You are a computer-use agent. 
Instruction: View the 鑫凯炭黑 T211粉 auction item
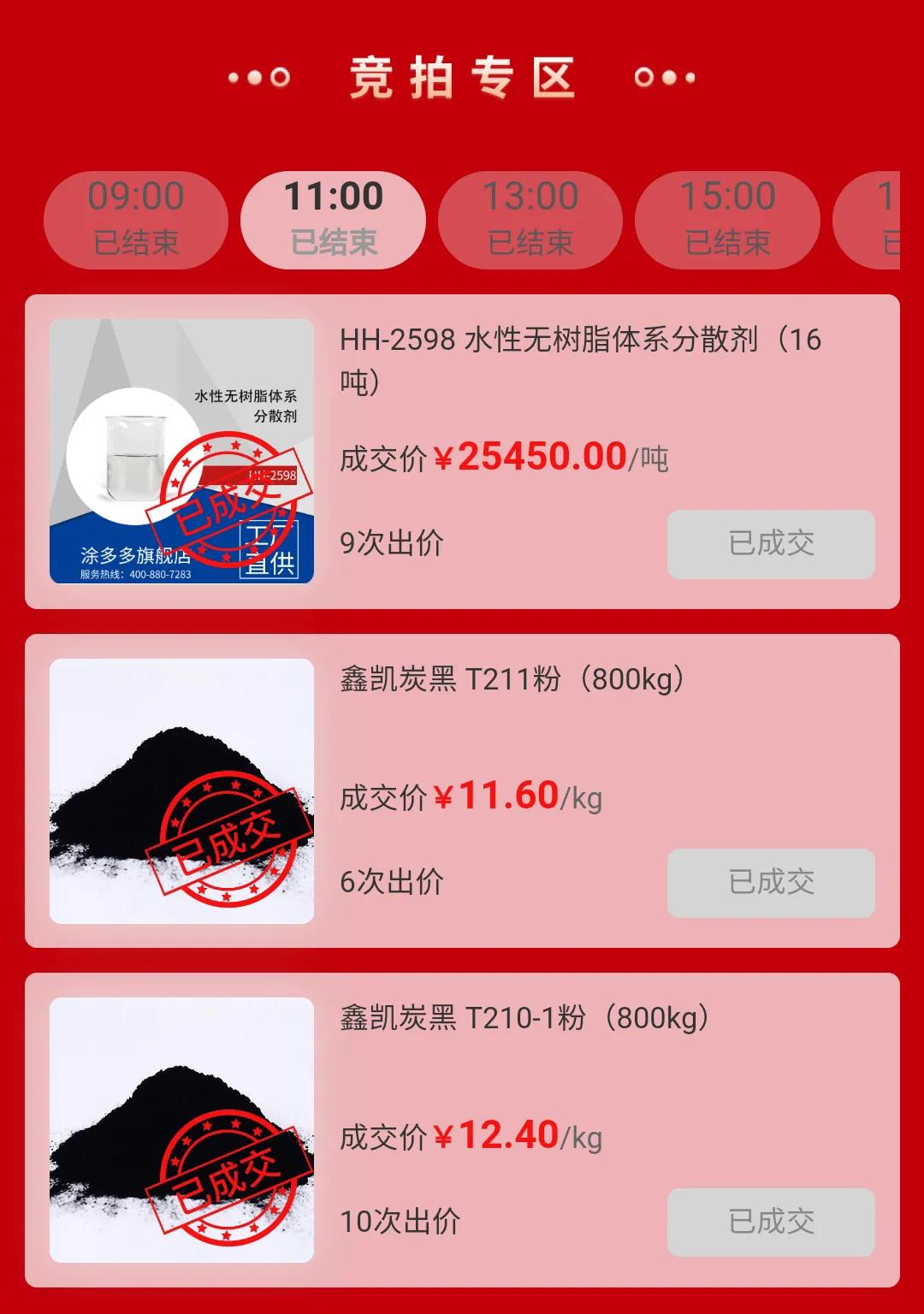(x=512, y=680)
